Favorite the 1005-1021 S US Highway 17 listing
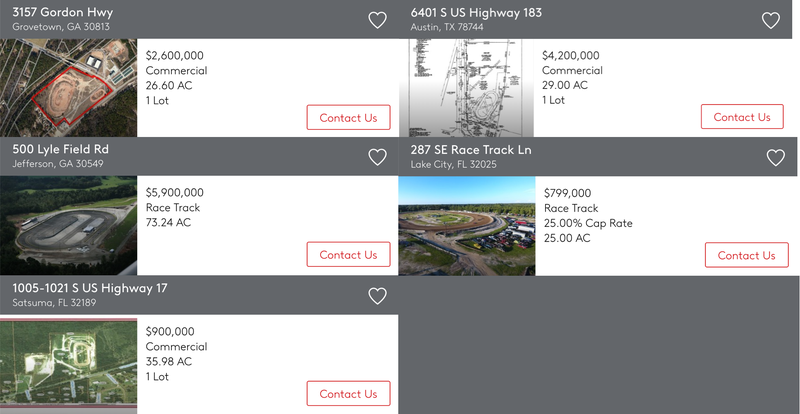Screen dimensions: 800x414 tap(377, 296)
